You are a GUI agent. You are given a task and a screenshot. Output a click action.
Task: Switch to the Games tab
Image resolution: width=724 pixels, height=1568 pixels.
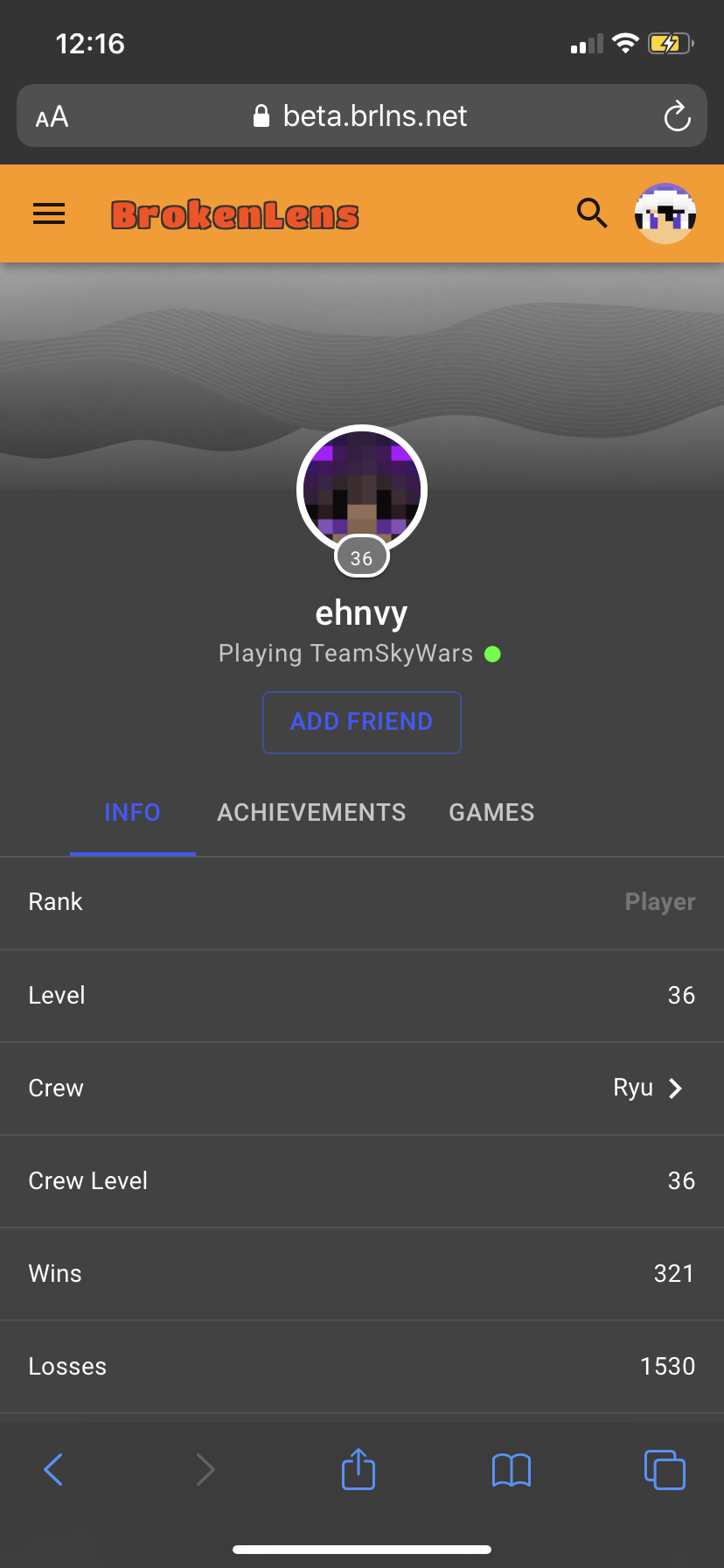pyautogui.click(x=491, y=812)
